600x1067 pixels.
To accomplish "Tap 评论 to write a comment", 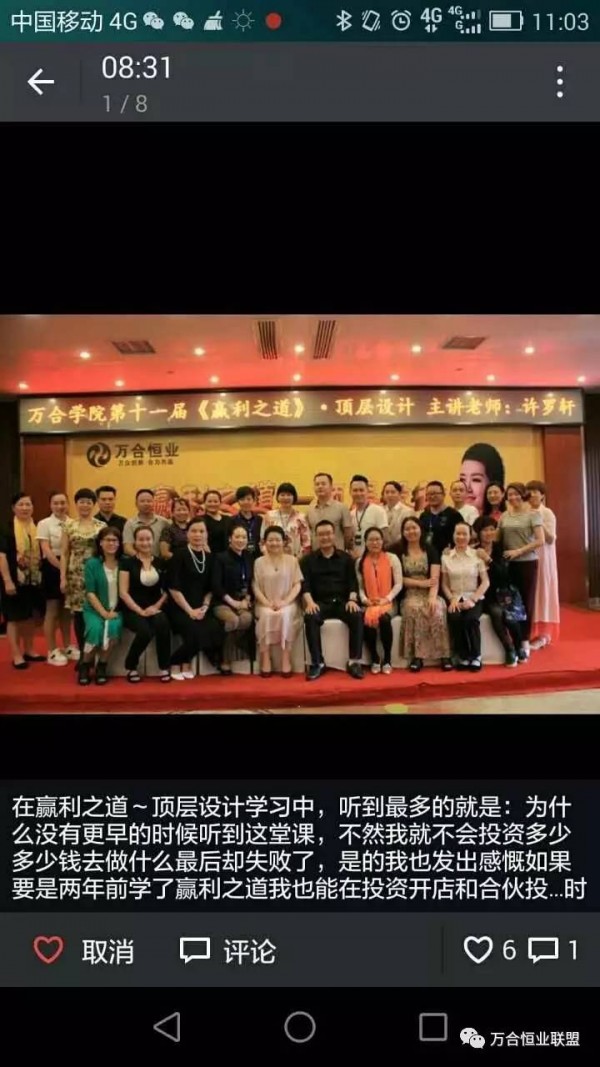I will [228, 951].
